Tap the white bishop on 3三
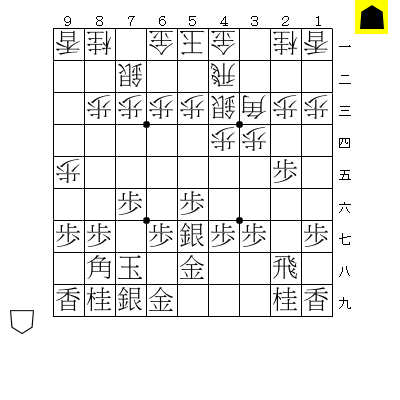 255,109
